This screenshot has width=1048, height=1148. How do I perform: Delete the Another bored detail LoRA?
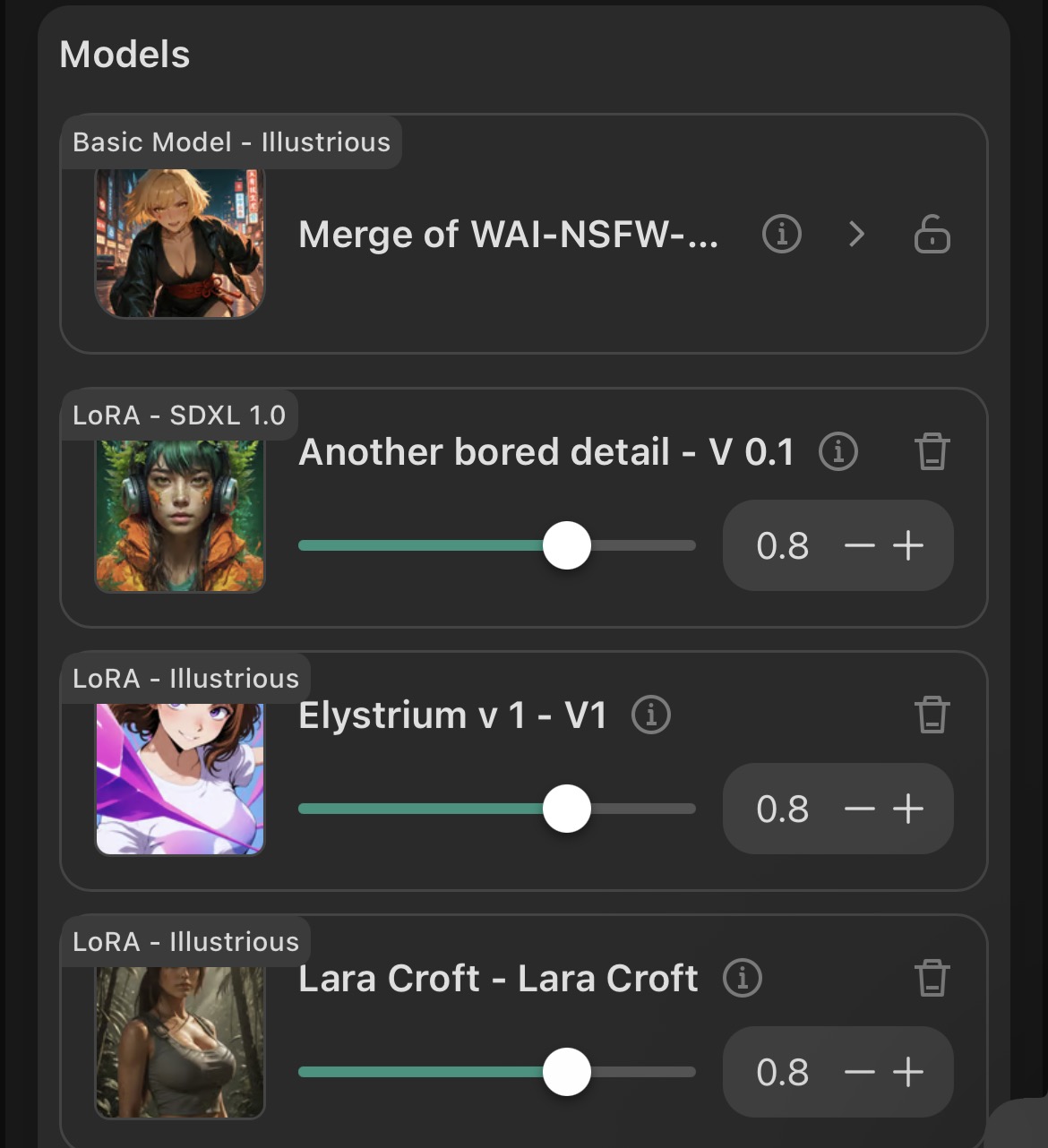pyautogui.click(x=932, y=451)
